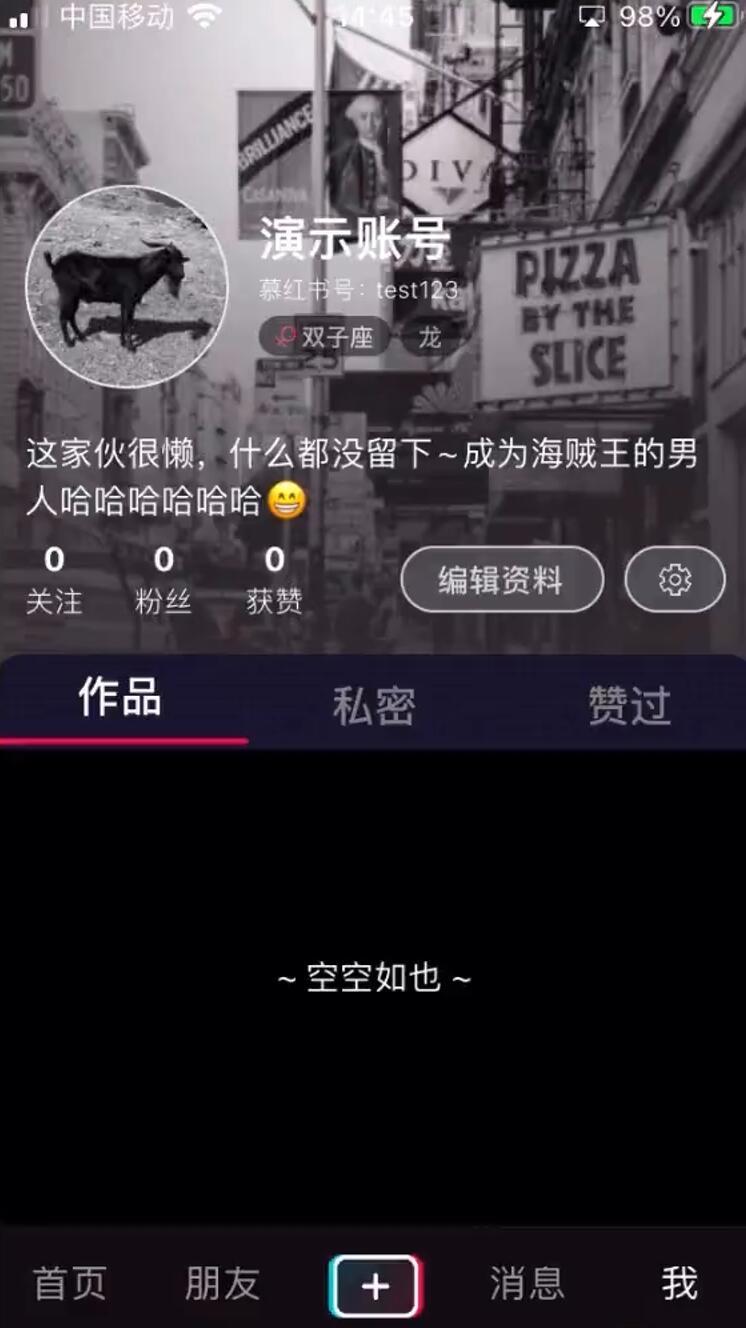
Task: Open the settings gear icon
Action: tap(675, 579)
